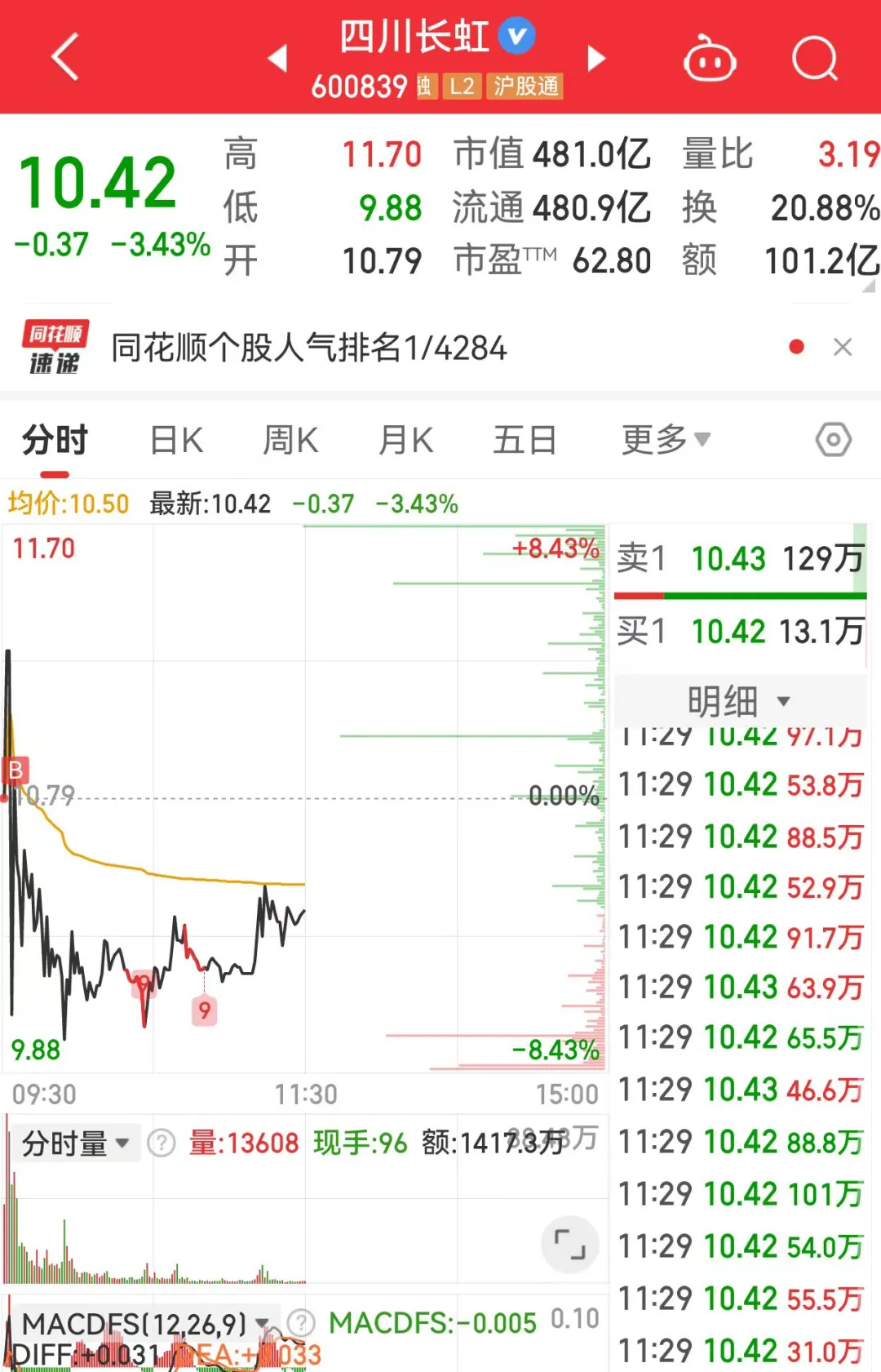The image size is (881, 1372).
Task: Change the 分时量 indicator
Action: click(x=75, y=1143)
